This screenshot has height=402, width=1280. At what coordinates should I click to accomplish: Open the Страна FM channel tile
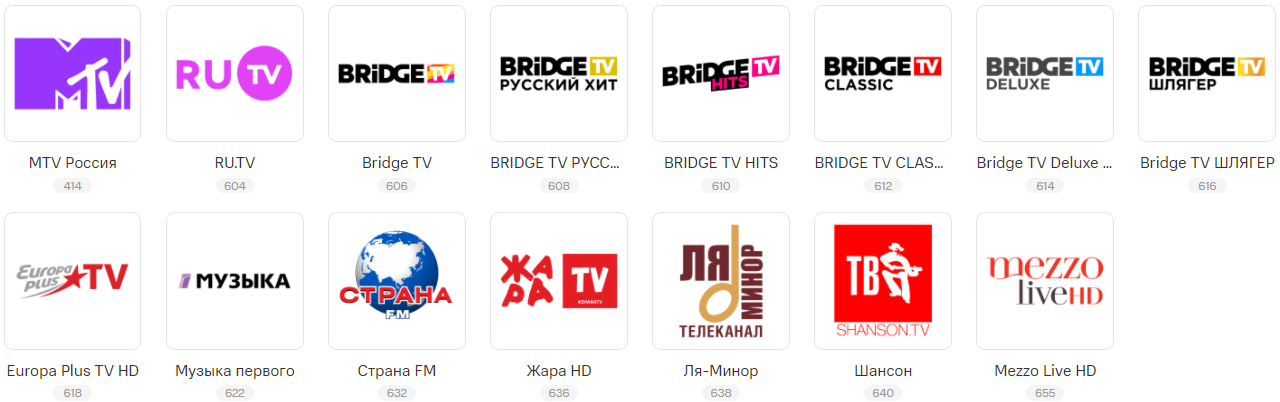[396, 281]
